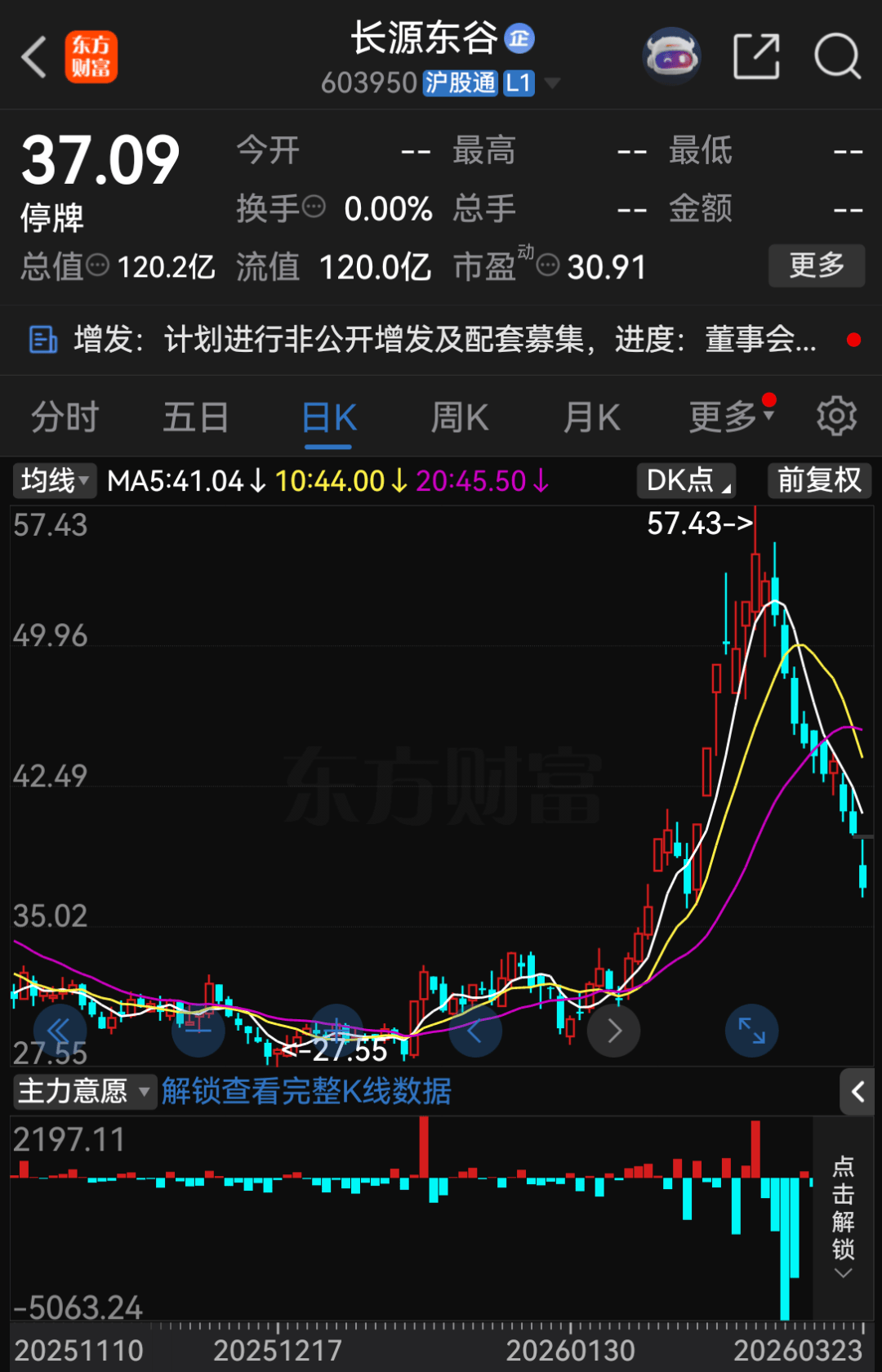Switch price adjustment with 前复权 toggle
Image resolution: width=882 pixels, height=1372 pixels.
818,480
